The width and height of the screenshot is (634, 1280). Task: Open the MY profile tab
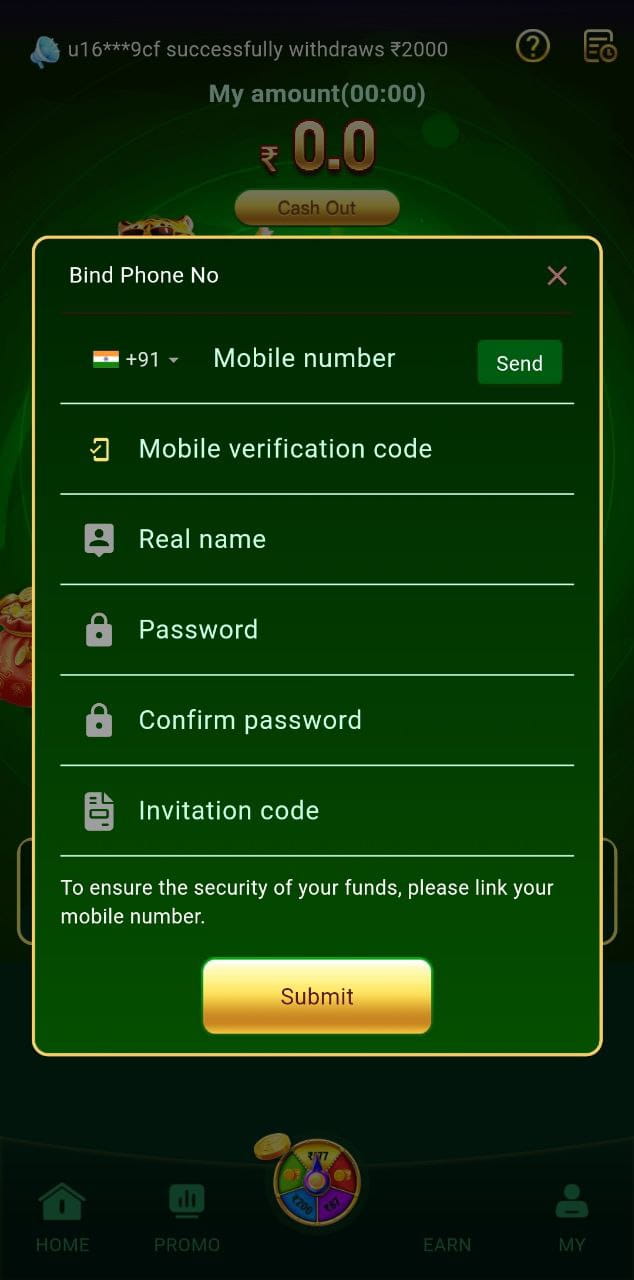click(x=572, y=1217)
